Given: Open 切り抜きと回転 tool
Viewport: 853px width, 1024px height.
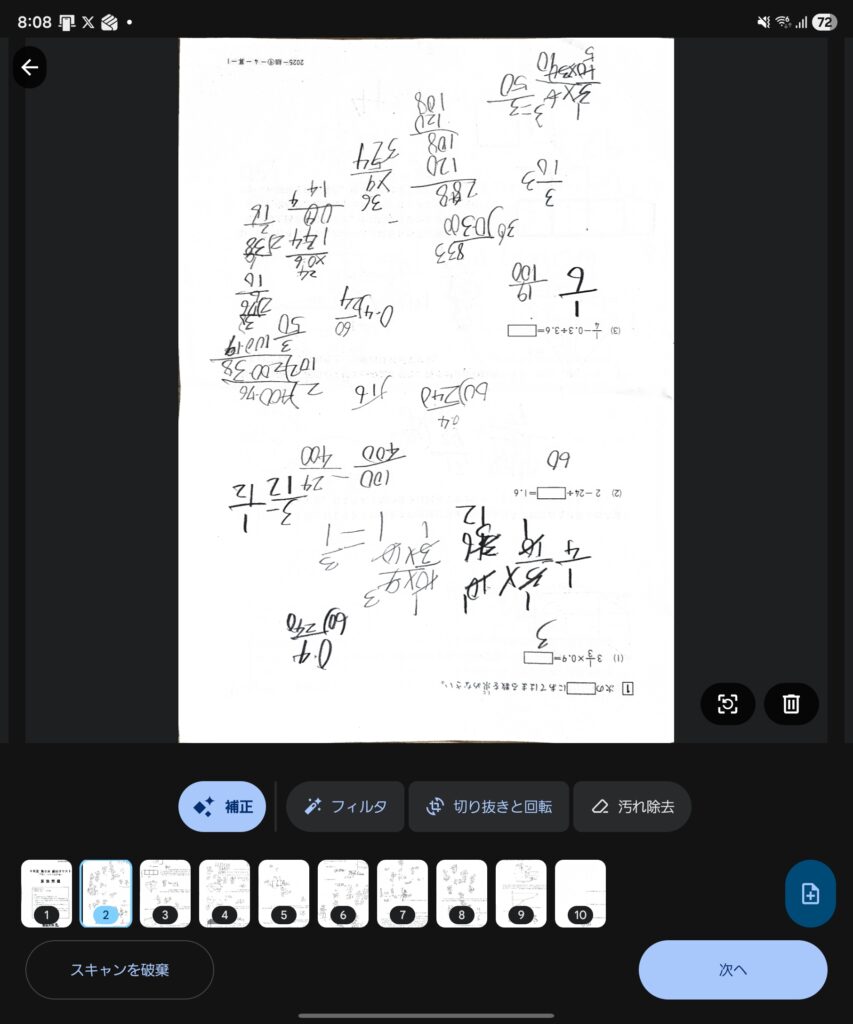Looking at the screenshot, I should coord(488,807).
